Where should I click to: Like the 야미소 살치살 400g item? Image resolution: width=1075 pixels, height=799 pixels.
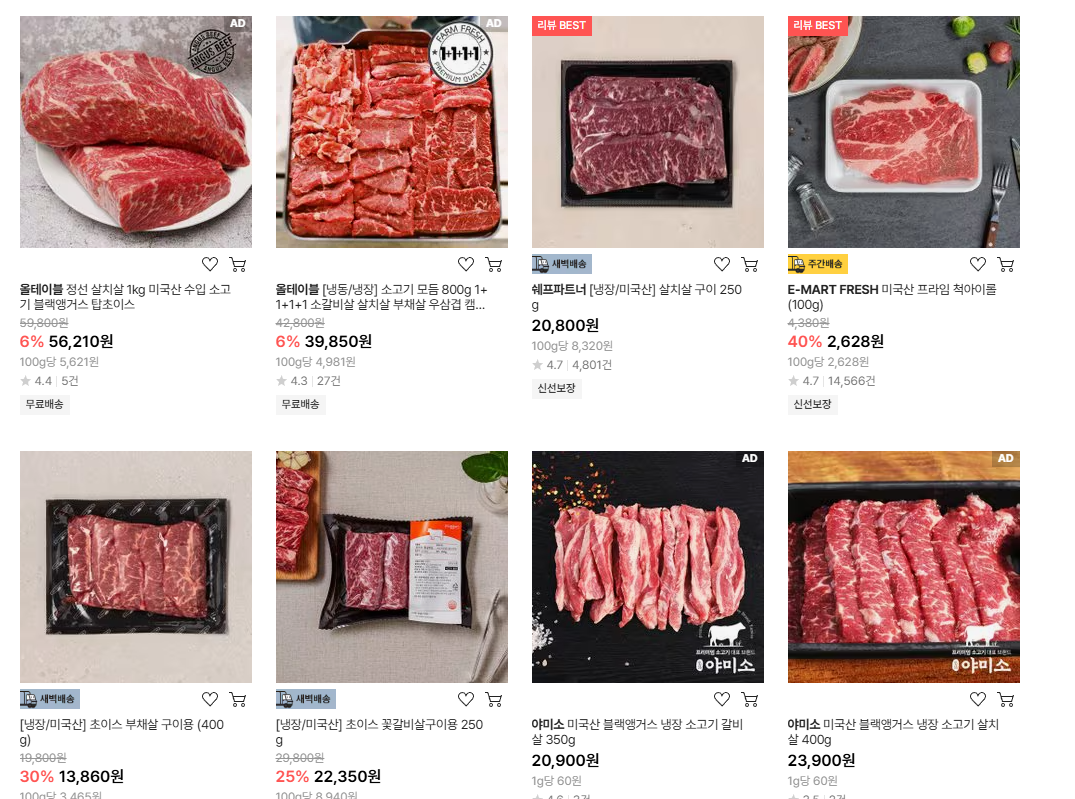click(x=978, y=699)
